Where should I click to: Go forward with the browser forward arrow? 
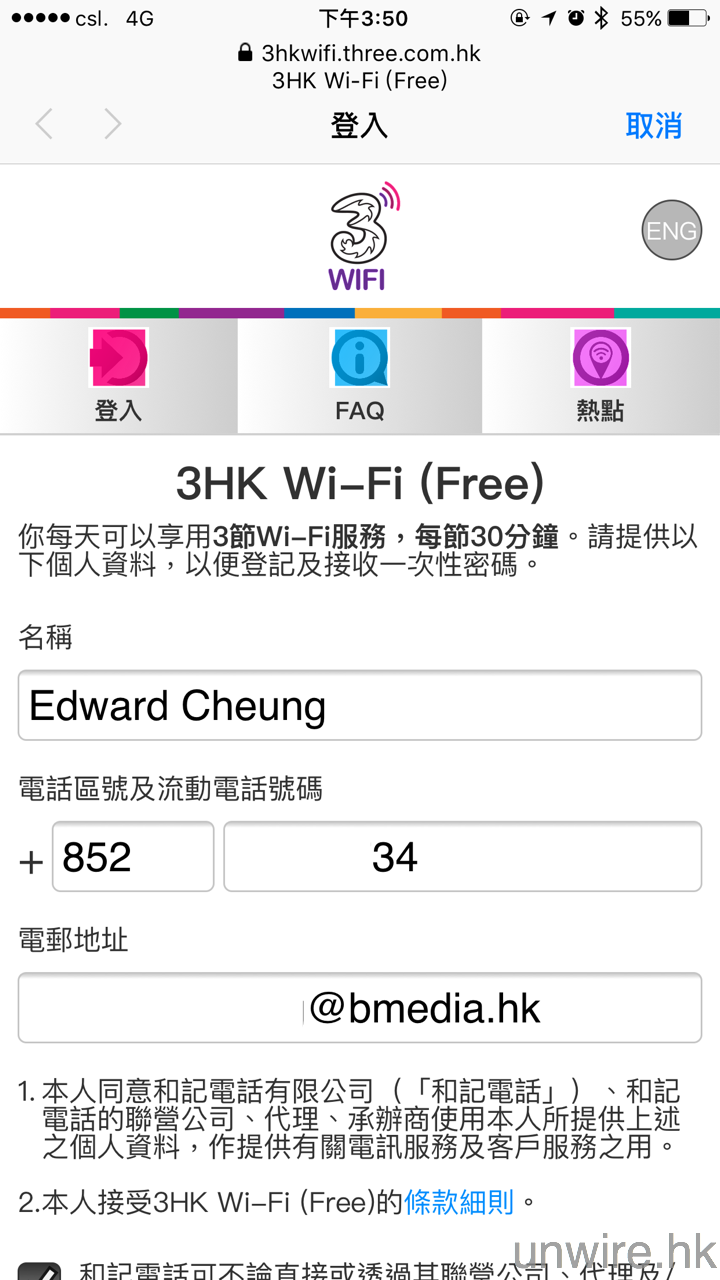112,125
